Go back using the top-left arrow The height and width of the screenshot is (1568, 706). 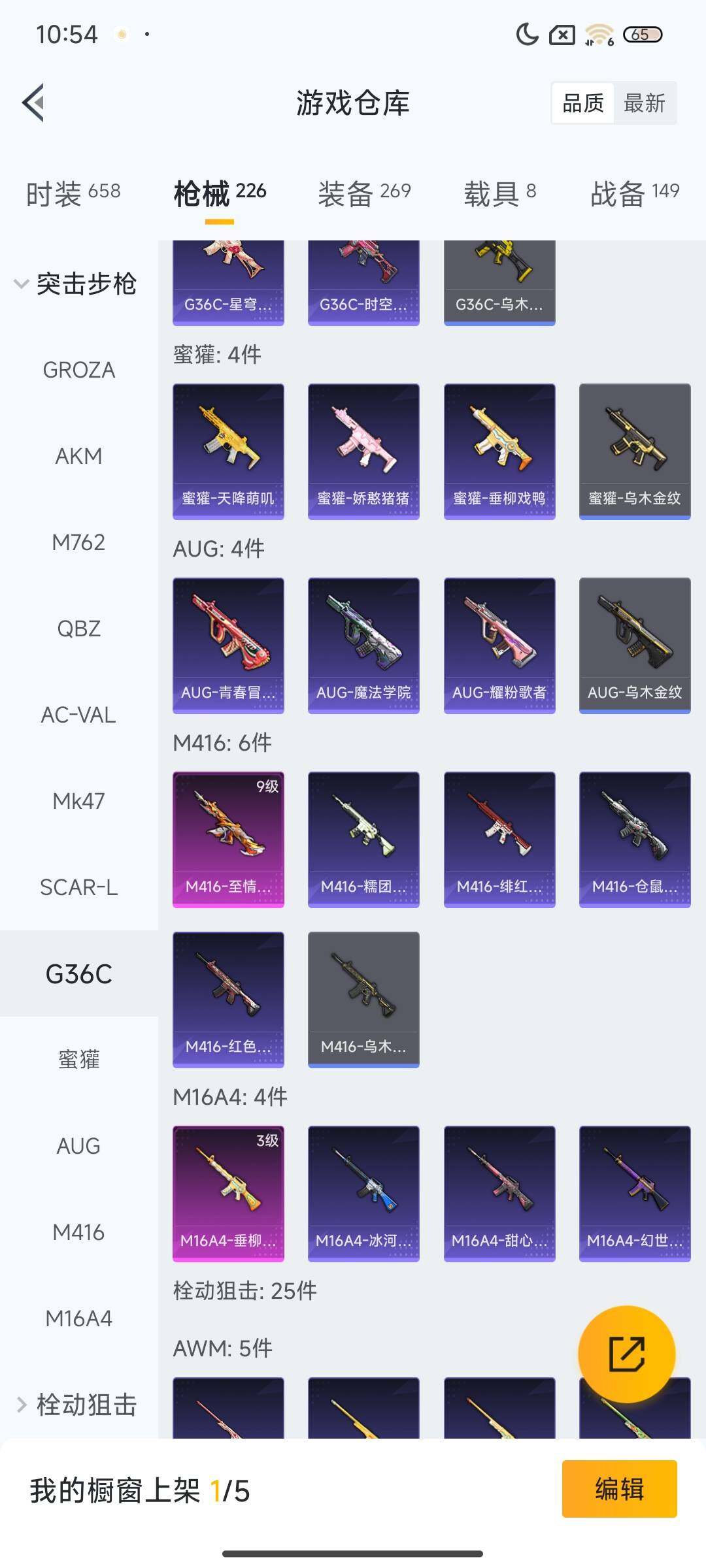[34, 103]
